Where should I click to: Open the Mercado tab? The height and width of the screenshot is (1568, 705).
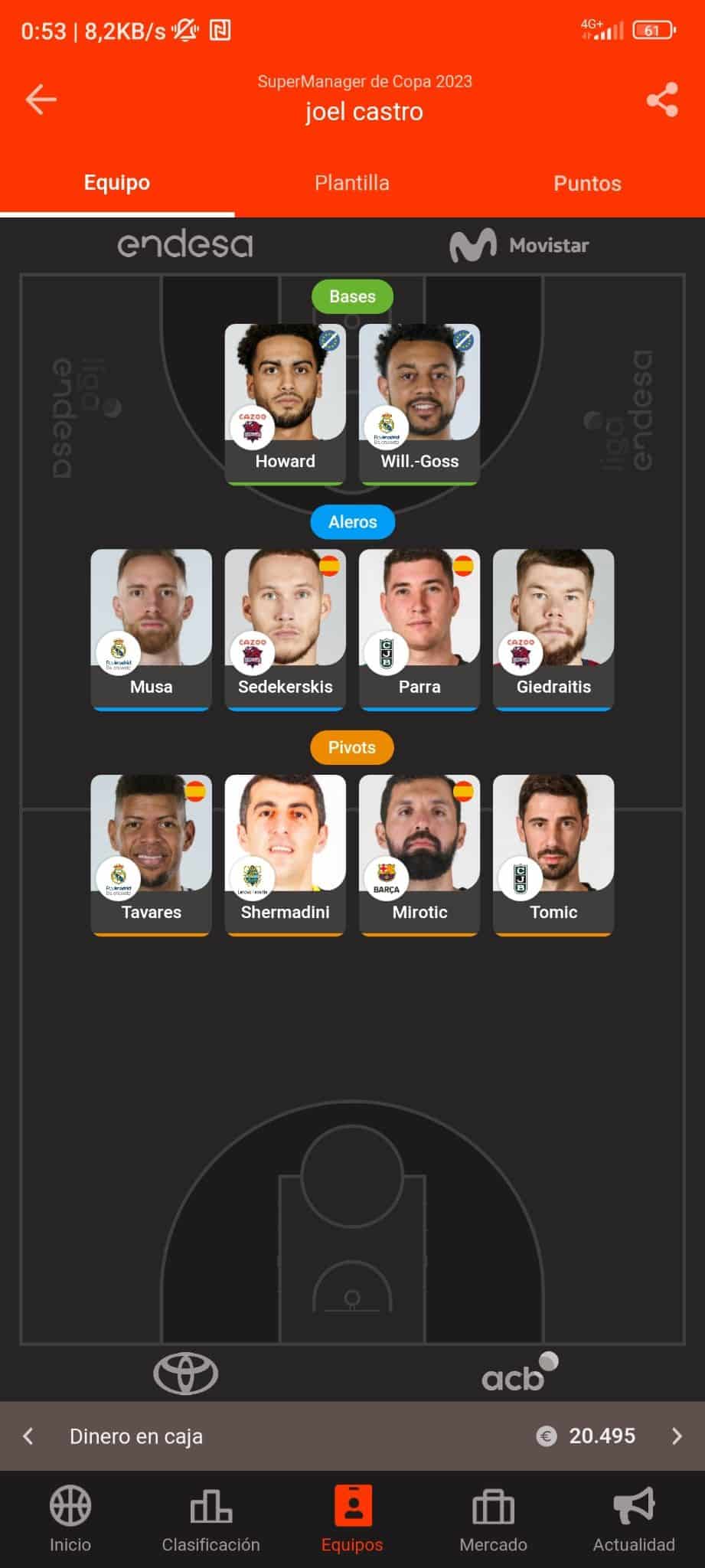tap(493, 1520)
